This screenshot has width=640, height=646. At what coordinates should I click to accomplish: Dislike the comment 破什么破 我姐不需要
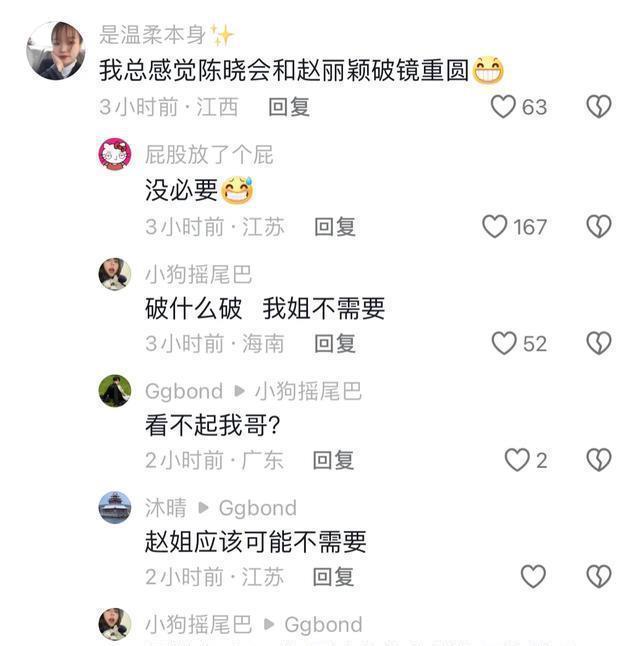598,344
